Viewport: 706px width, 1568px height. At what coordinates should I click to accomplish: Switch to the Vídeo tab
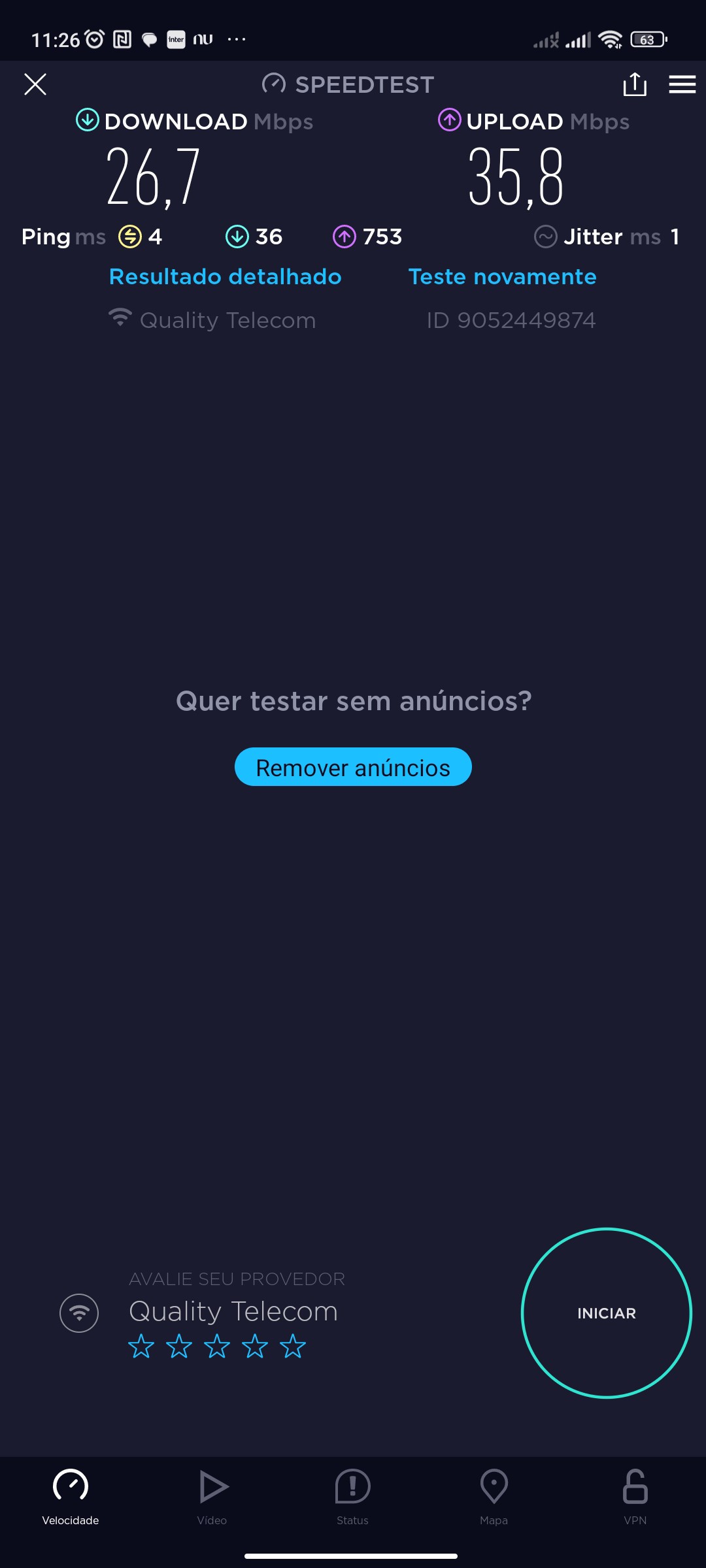click(x=212, y=1496)
